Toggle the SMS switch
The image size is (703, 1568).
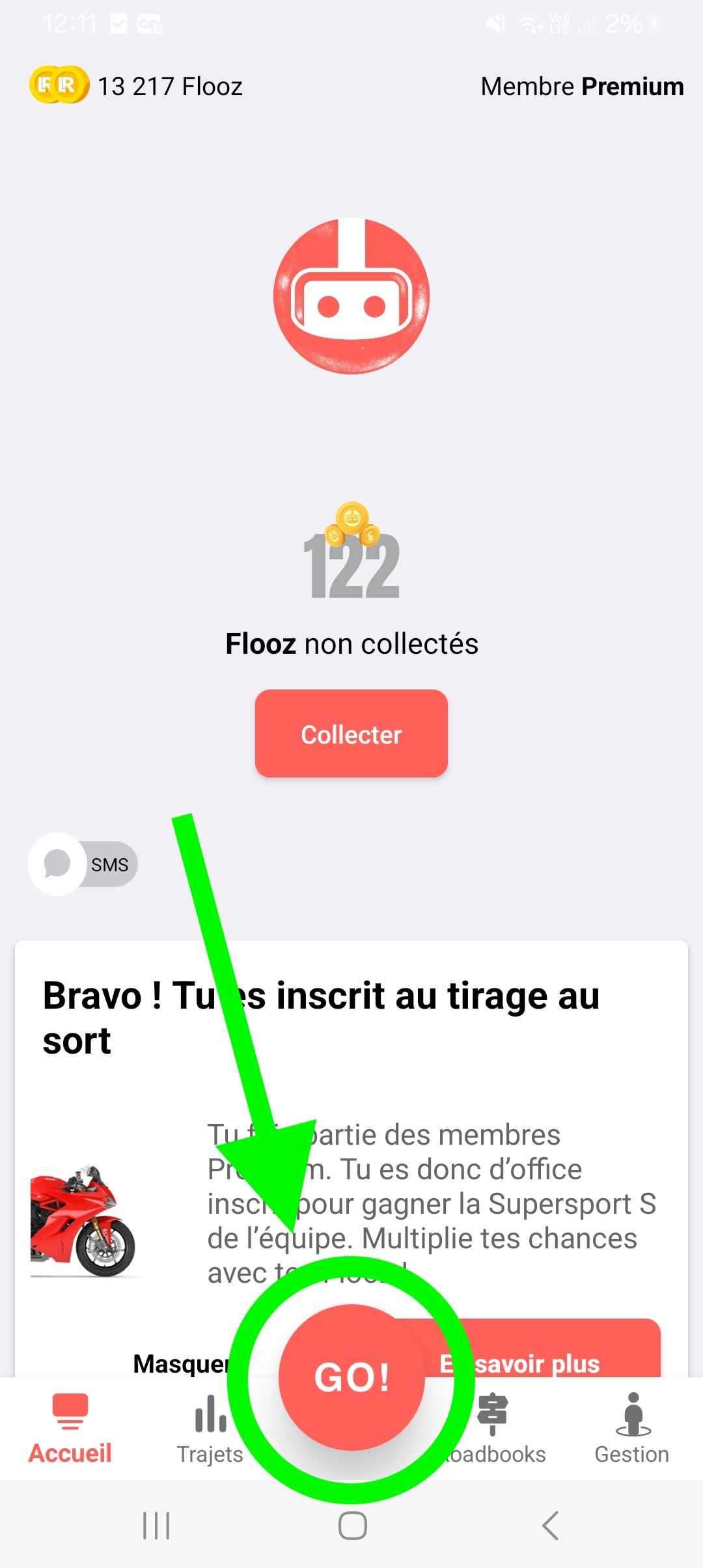(83, 864)
